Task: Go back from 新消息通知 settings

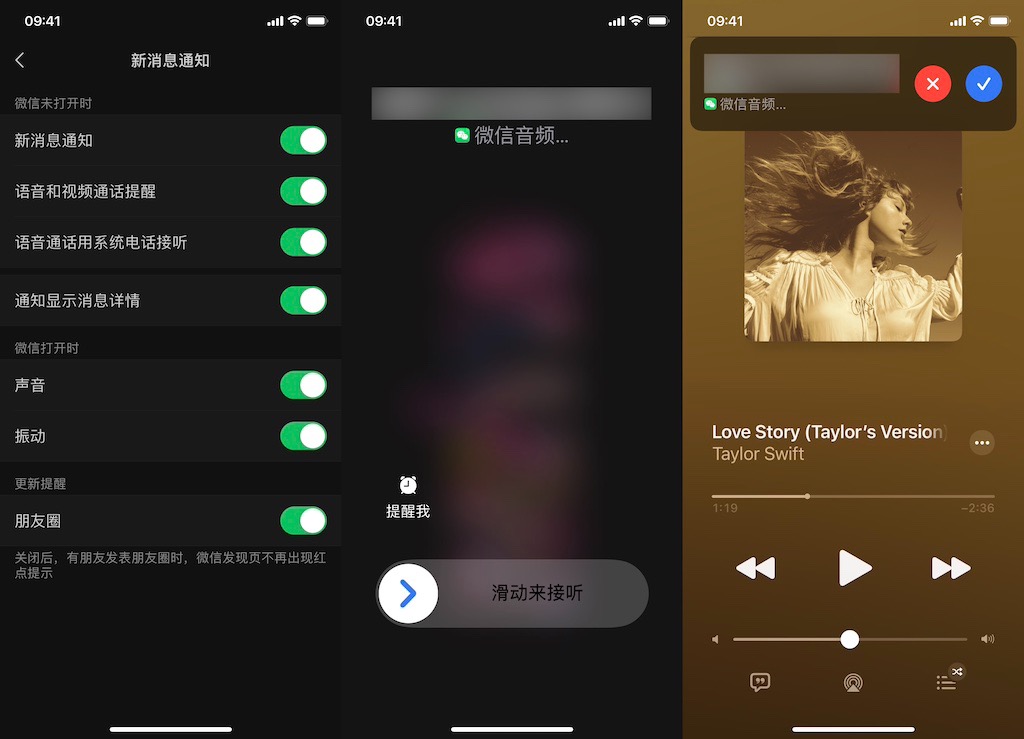Action: coord(20,61)
